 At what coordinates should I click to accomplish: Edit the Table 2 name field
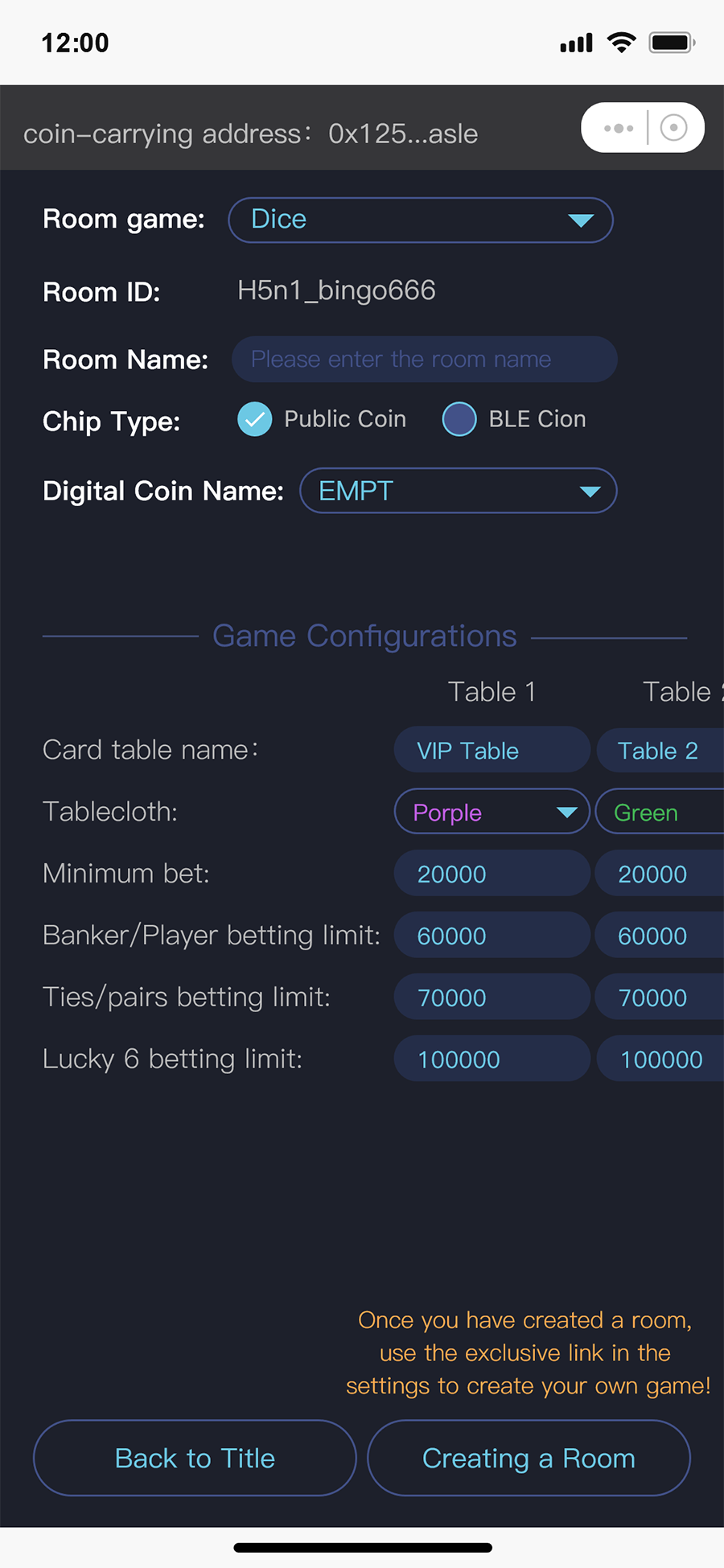point(660,751)
